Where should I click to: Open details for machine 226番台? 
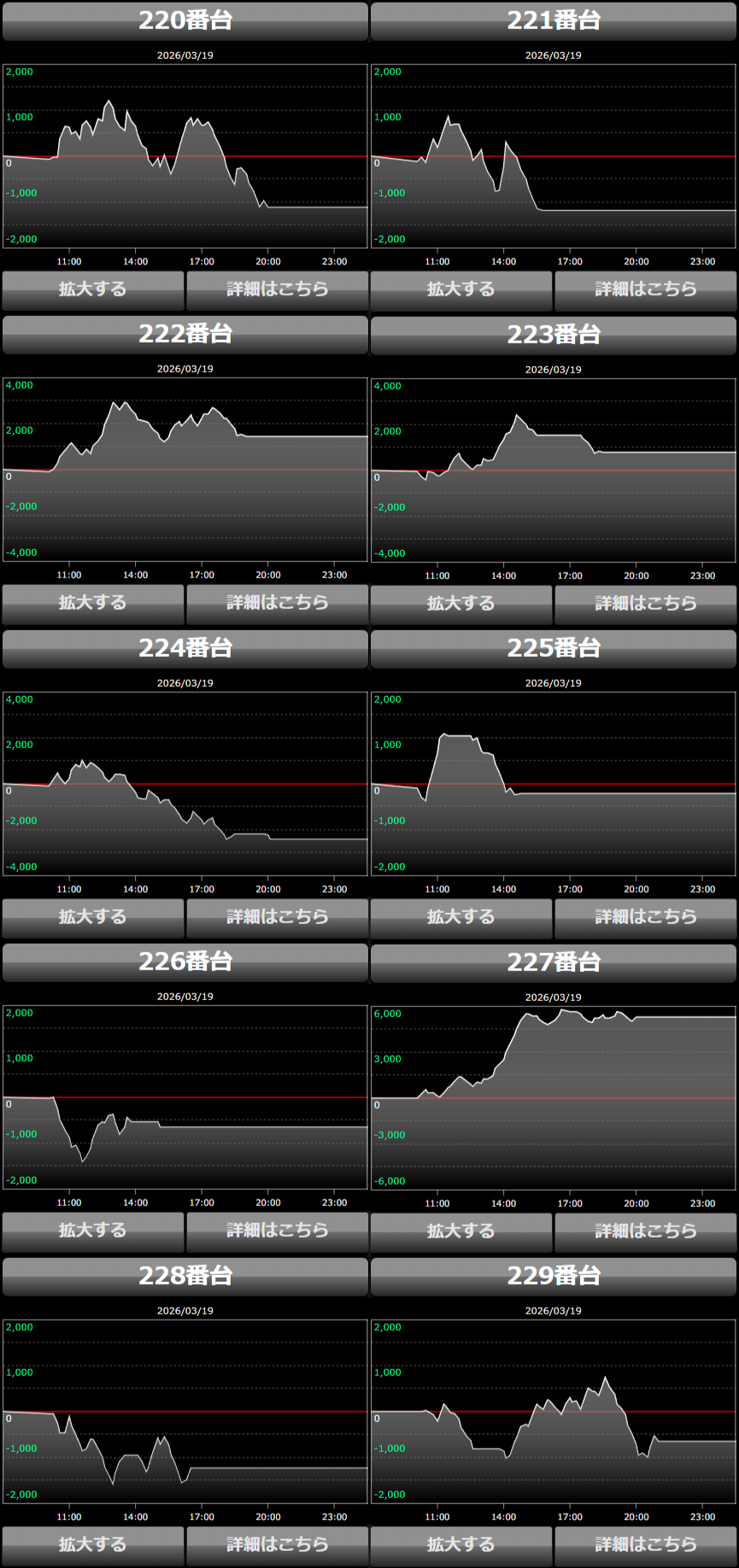coord(277,1231)
